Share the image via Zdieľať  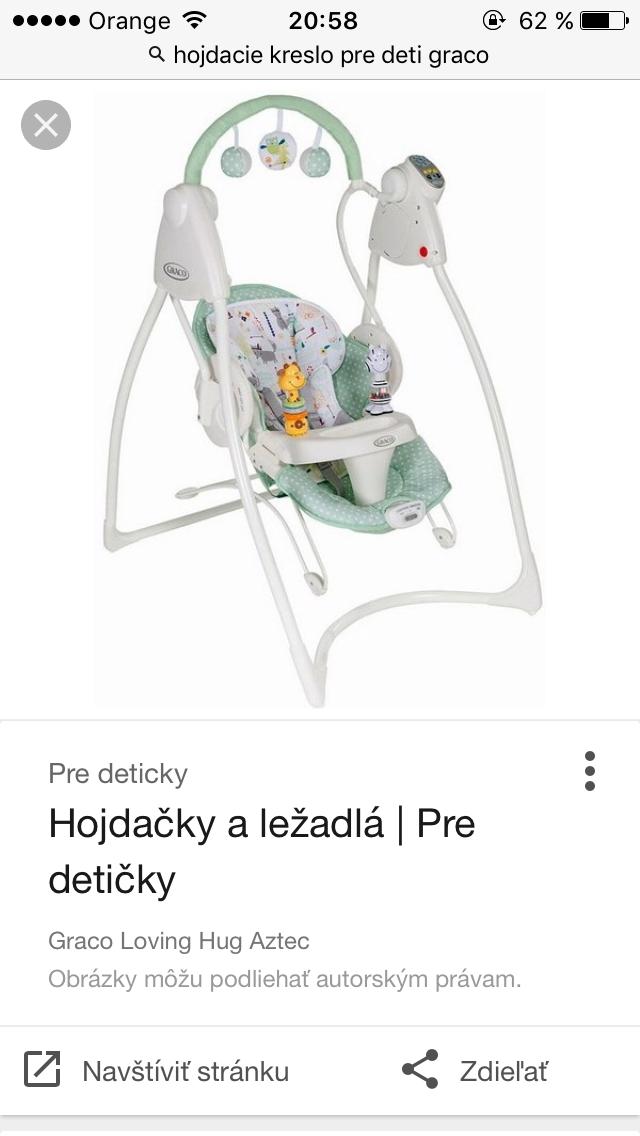tap(475, 1071)
